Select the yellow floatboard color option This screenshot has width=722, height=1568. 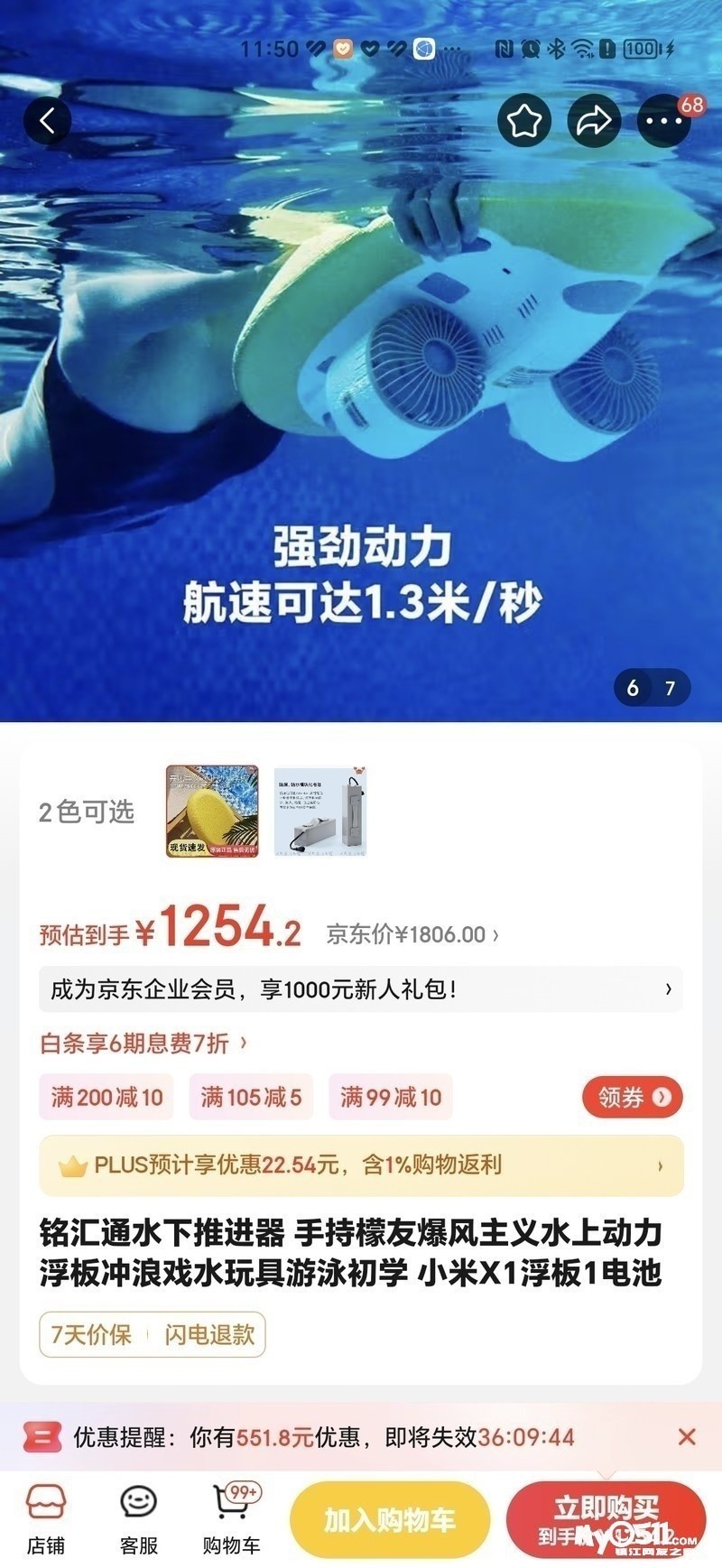click(212, 812)
